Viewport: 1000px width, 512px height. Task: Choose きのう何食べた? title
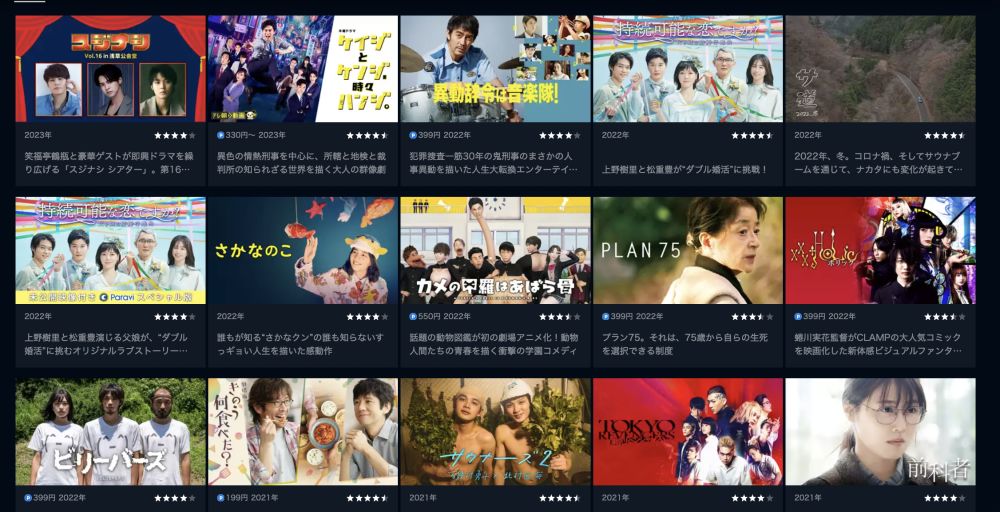point(303,431)
